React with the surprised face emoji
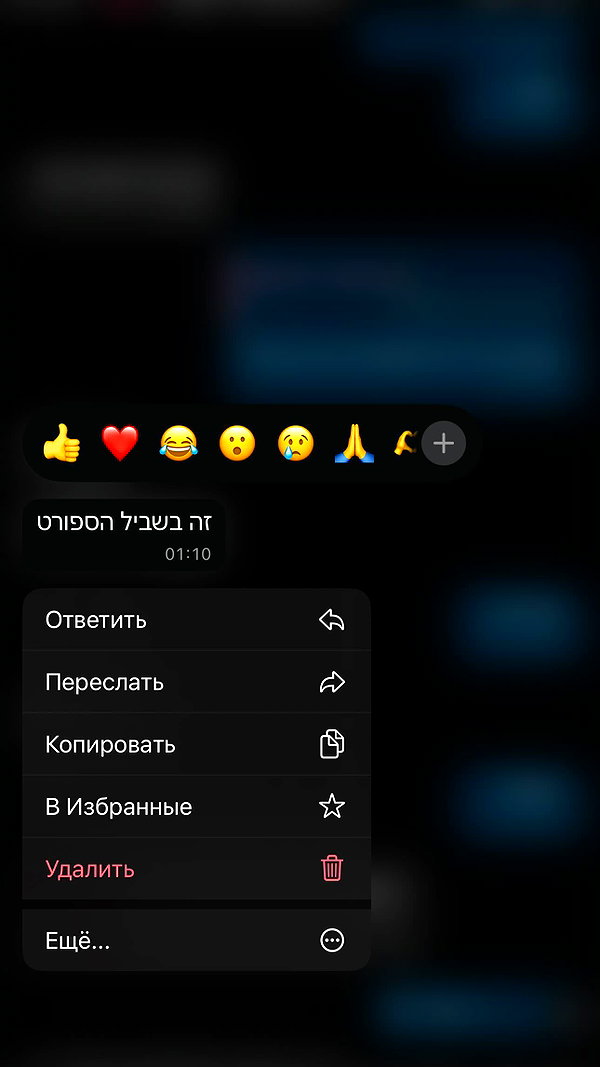The width and height of the screenshot is (600, 1067). [237, 444]
